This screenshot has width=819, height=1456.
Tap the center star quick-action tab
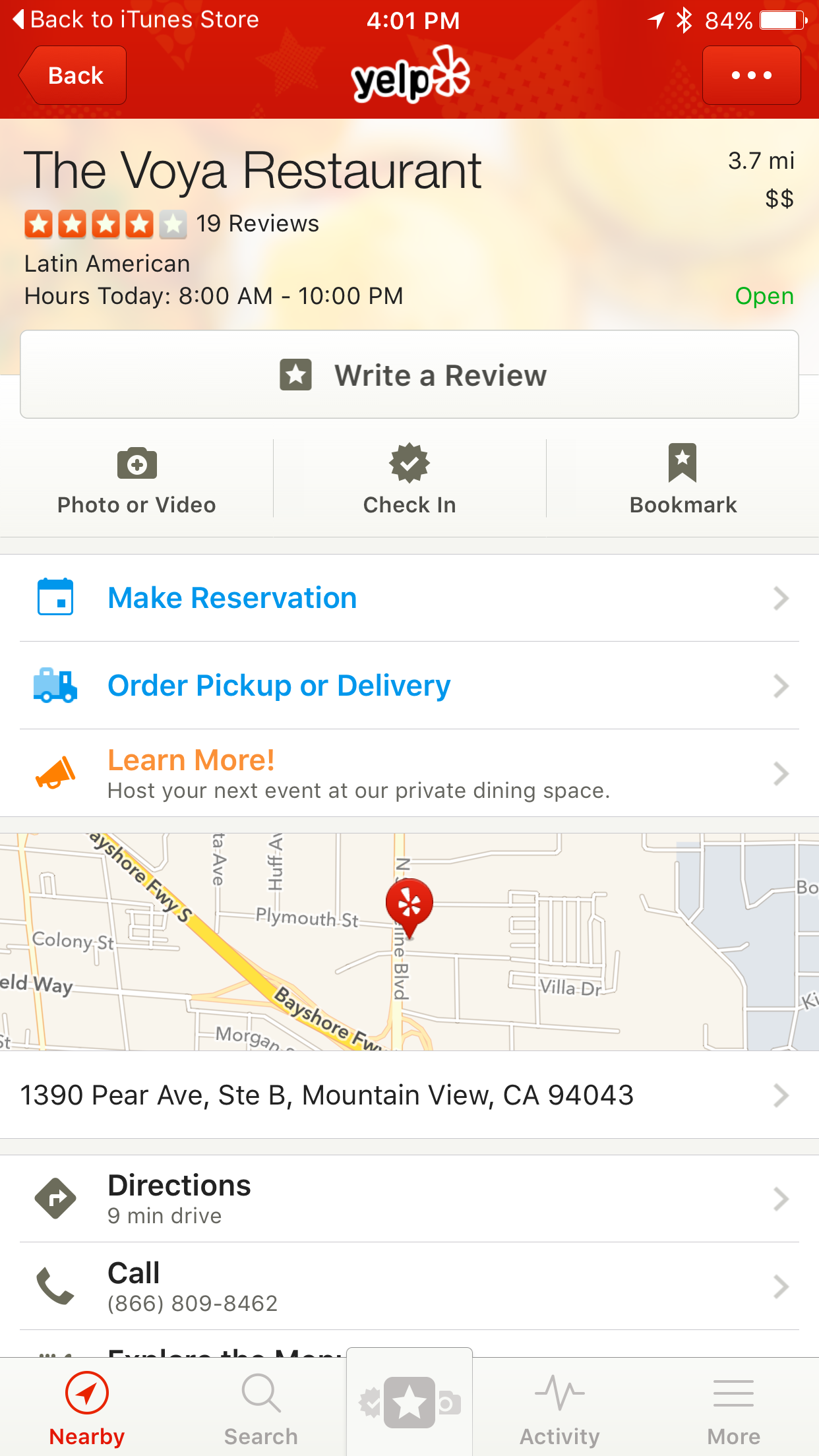(x=409, y=1403)
